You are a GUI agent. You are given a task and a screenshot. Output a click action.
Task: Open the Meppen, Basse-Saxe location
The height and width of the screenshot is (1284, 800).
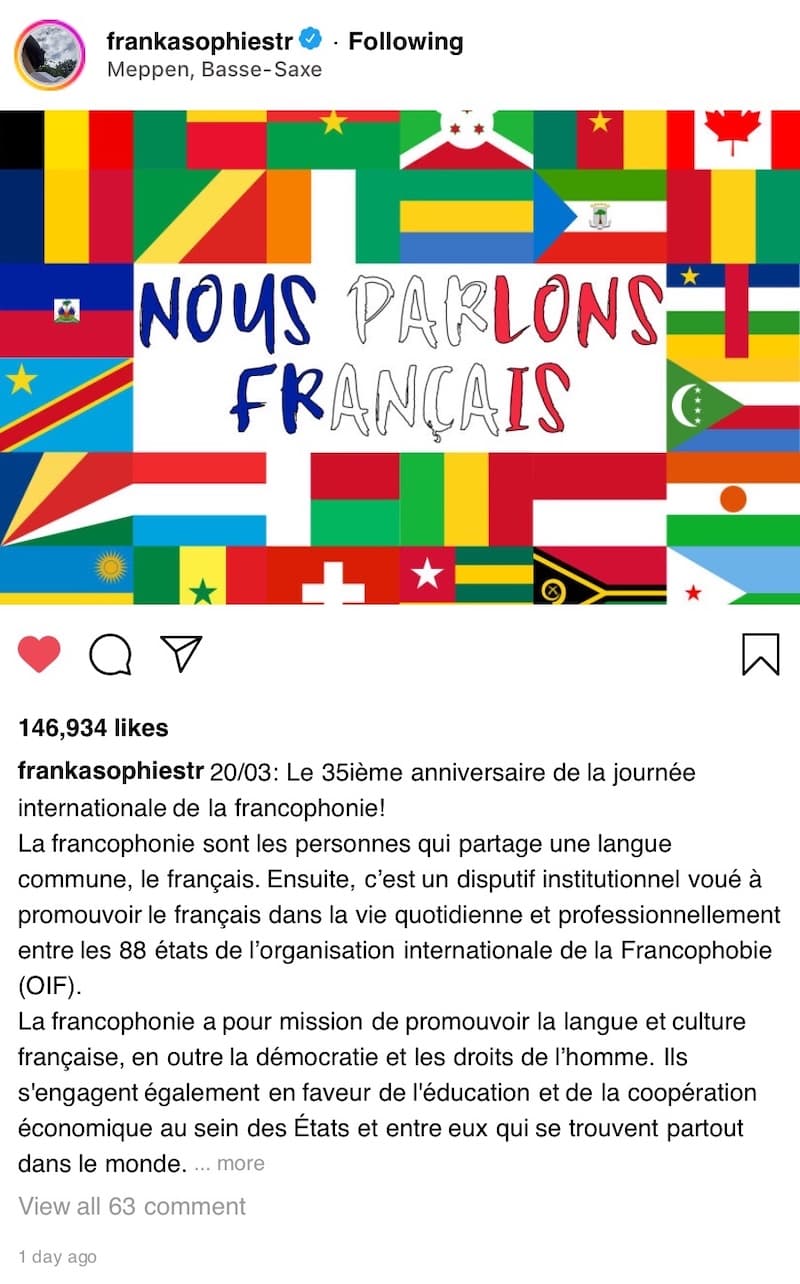pos(214,70)
